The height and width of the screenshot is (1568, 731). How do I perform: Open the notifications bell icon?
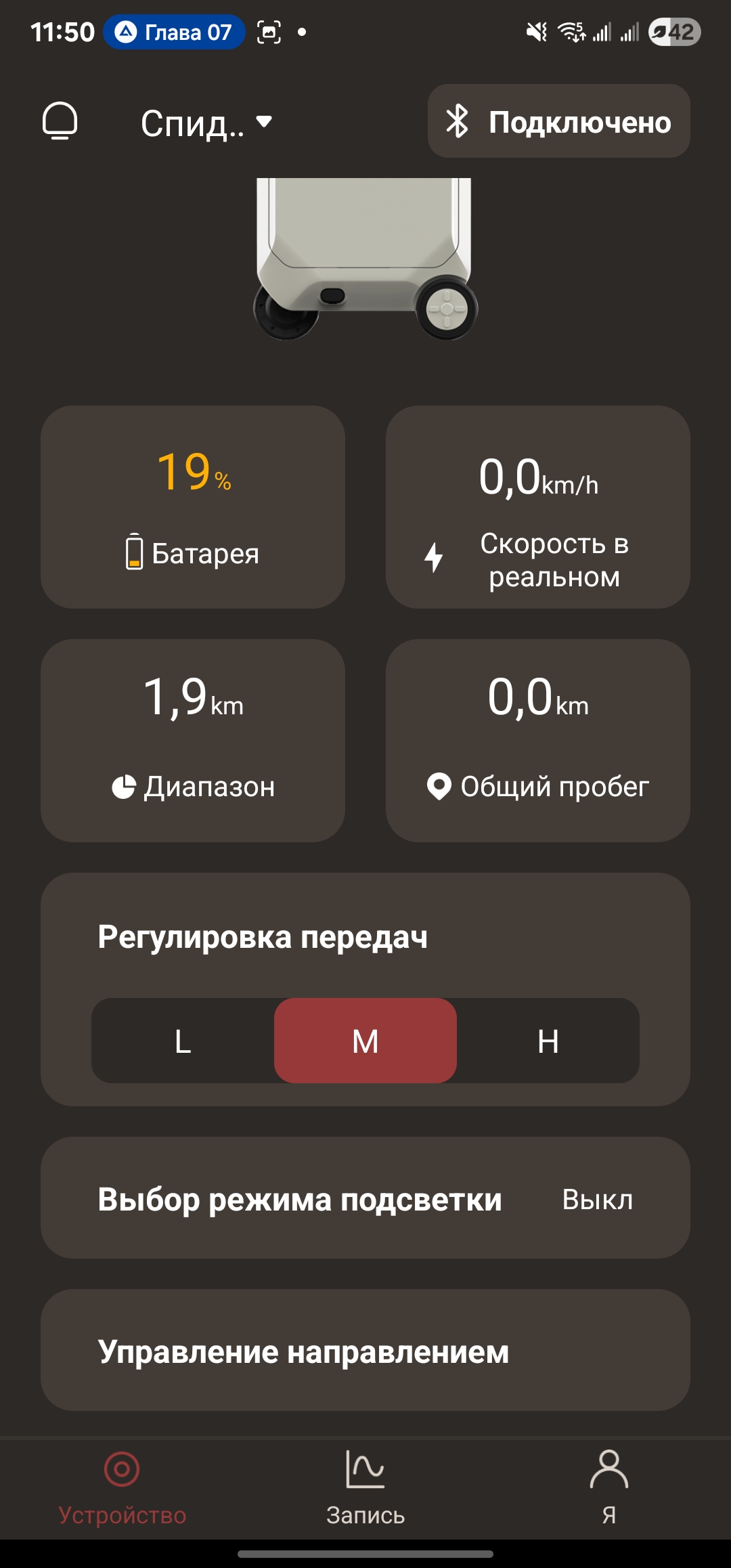(60, 121)
